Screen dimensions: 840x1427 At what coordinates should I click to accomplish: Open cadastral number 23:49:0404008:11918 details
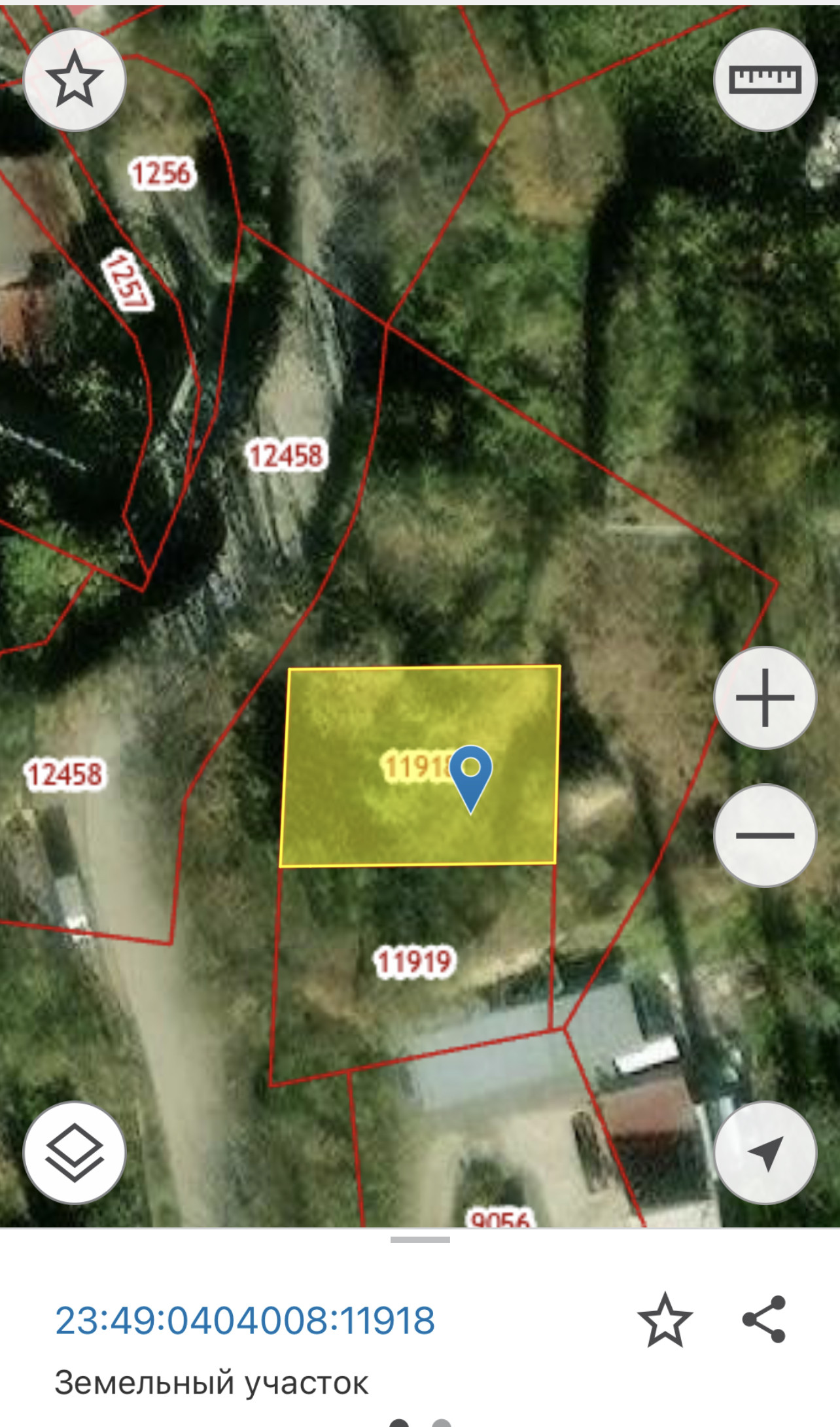coord(245,1320)
